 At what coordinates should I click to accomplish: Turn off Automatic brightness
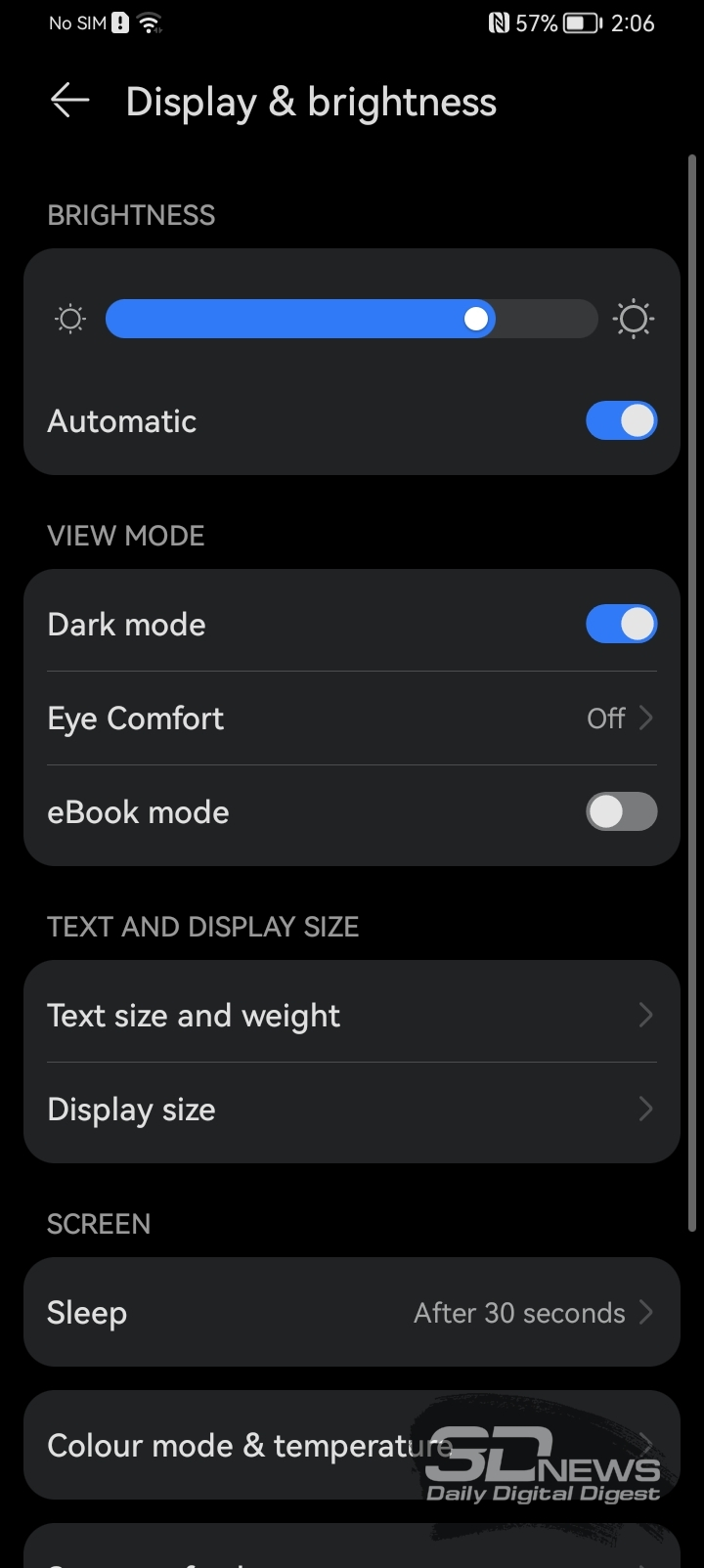[x=621, y=421]
